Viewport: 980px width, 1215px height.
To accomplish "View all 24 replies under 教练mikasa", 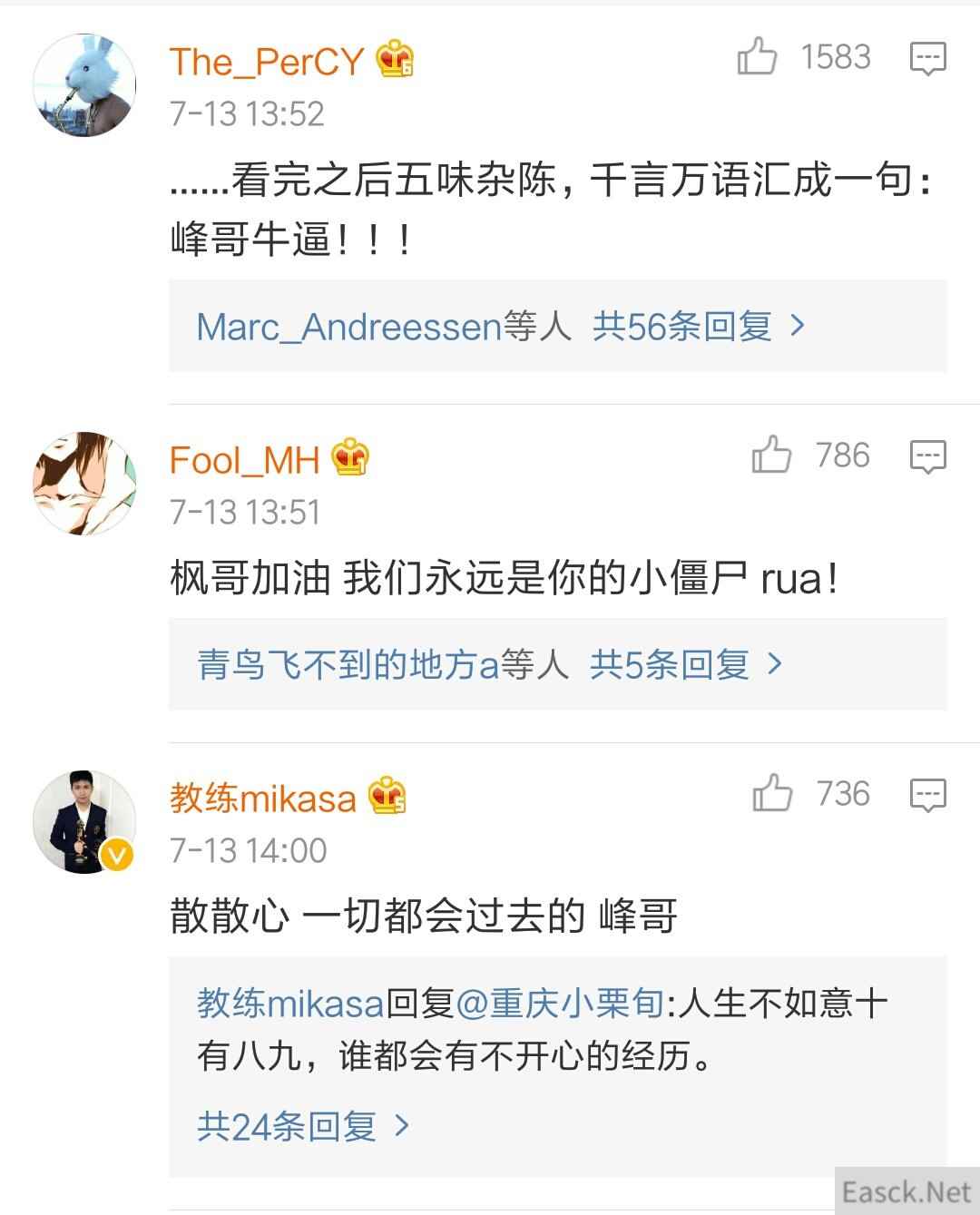I will point(303,1127).
